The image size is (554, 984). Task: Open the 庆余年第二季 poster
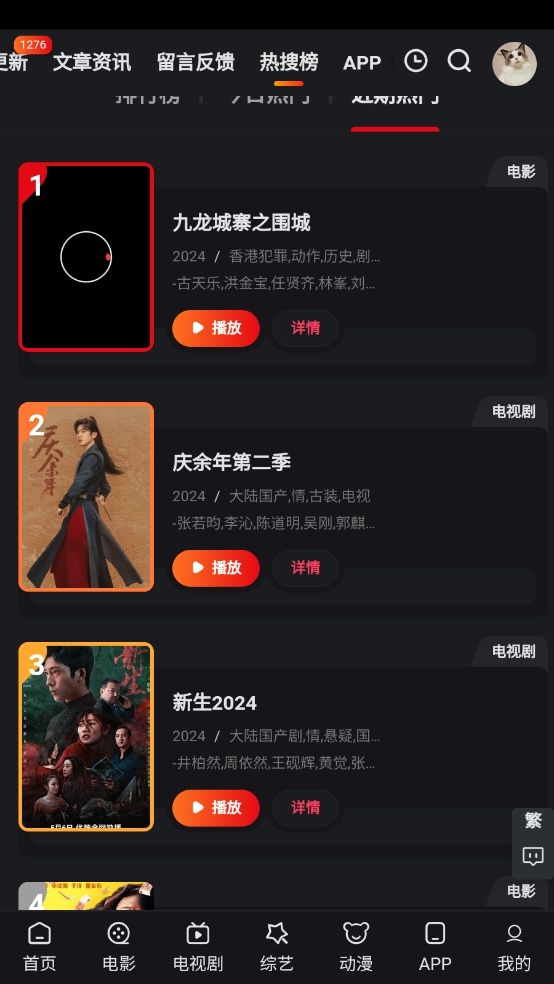coord(86,497)
